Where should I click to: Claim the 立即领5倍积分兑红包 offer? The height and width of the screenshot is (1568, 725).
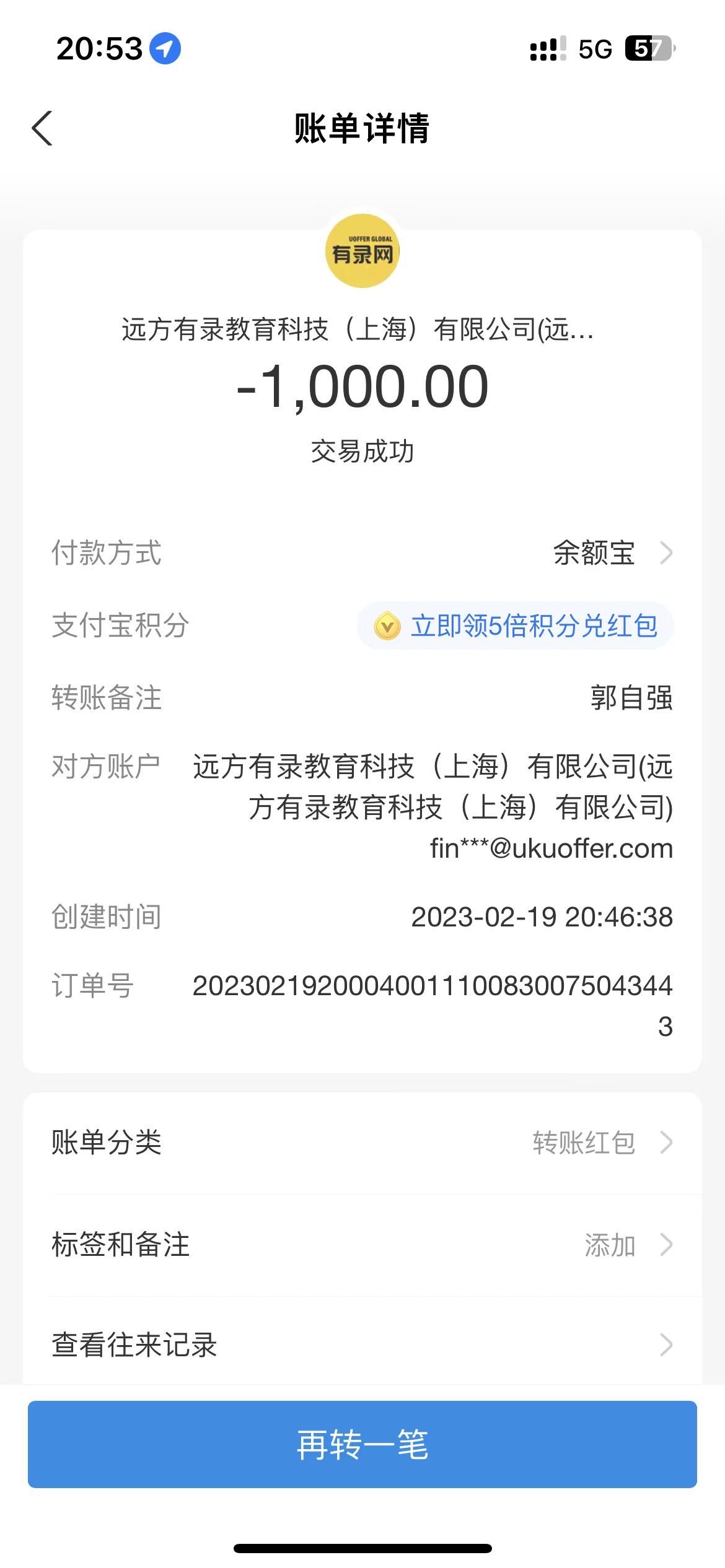point(516,625)
